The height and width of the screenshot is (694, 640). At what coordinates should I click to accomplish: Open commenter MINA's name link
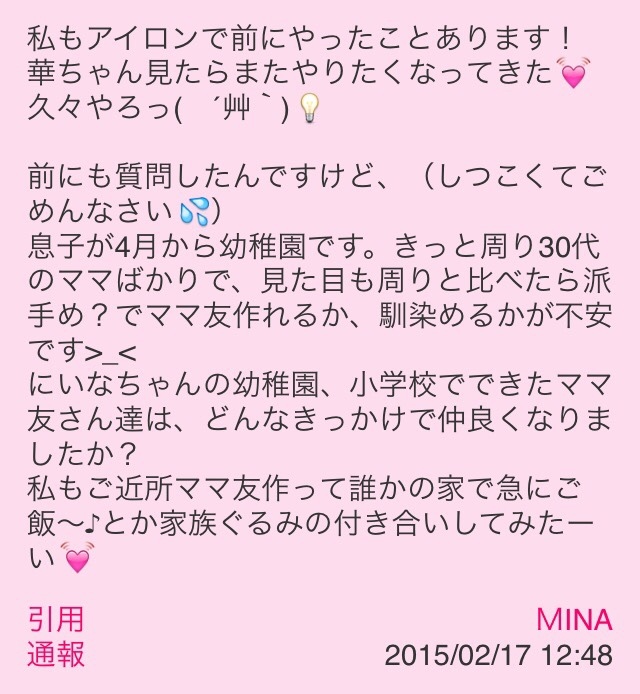pos(574,620)
